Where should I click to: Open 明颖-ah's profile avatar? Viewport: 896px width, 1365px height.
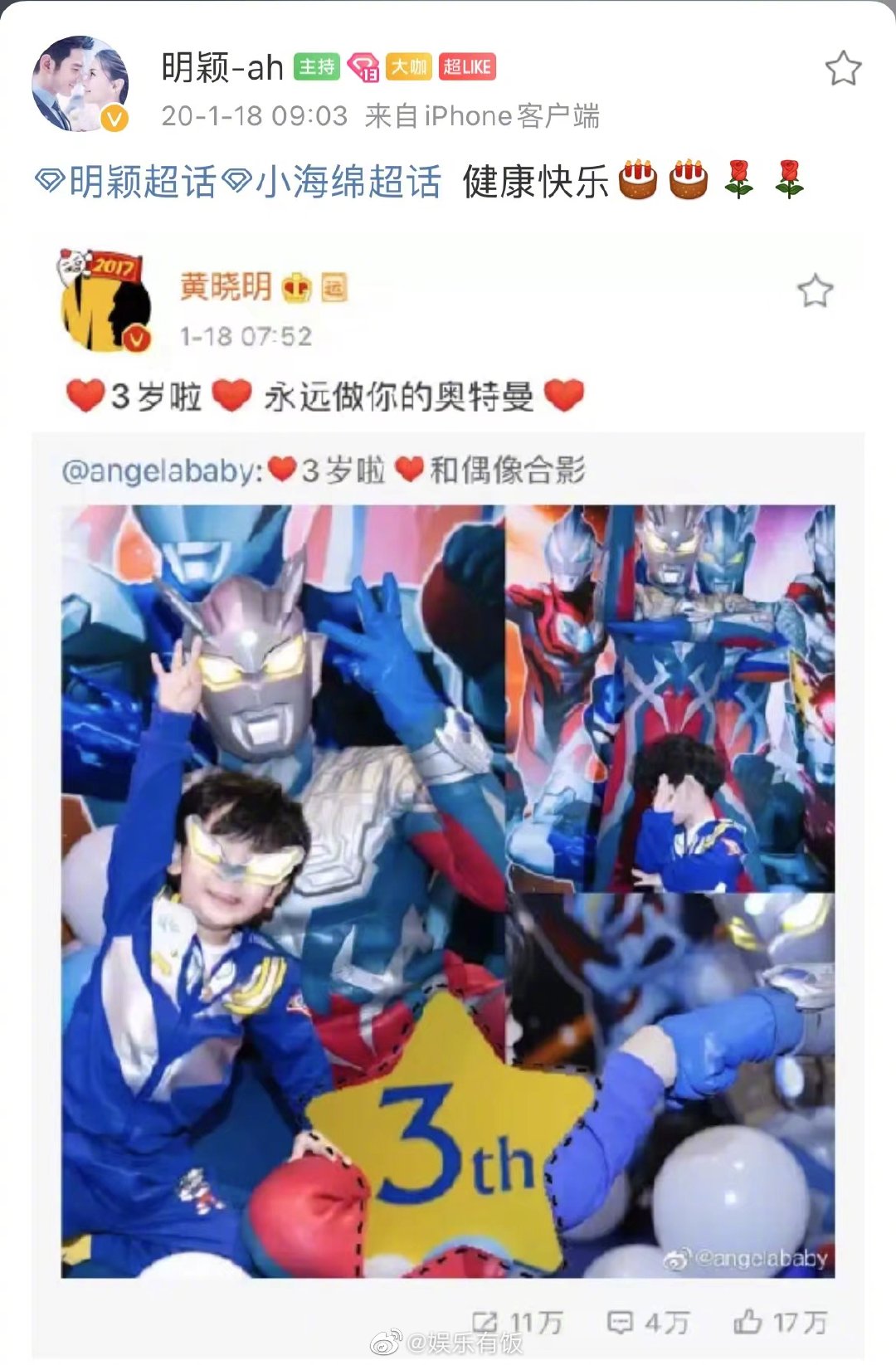(x=80, y=84)
